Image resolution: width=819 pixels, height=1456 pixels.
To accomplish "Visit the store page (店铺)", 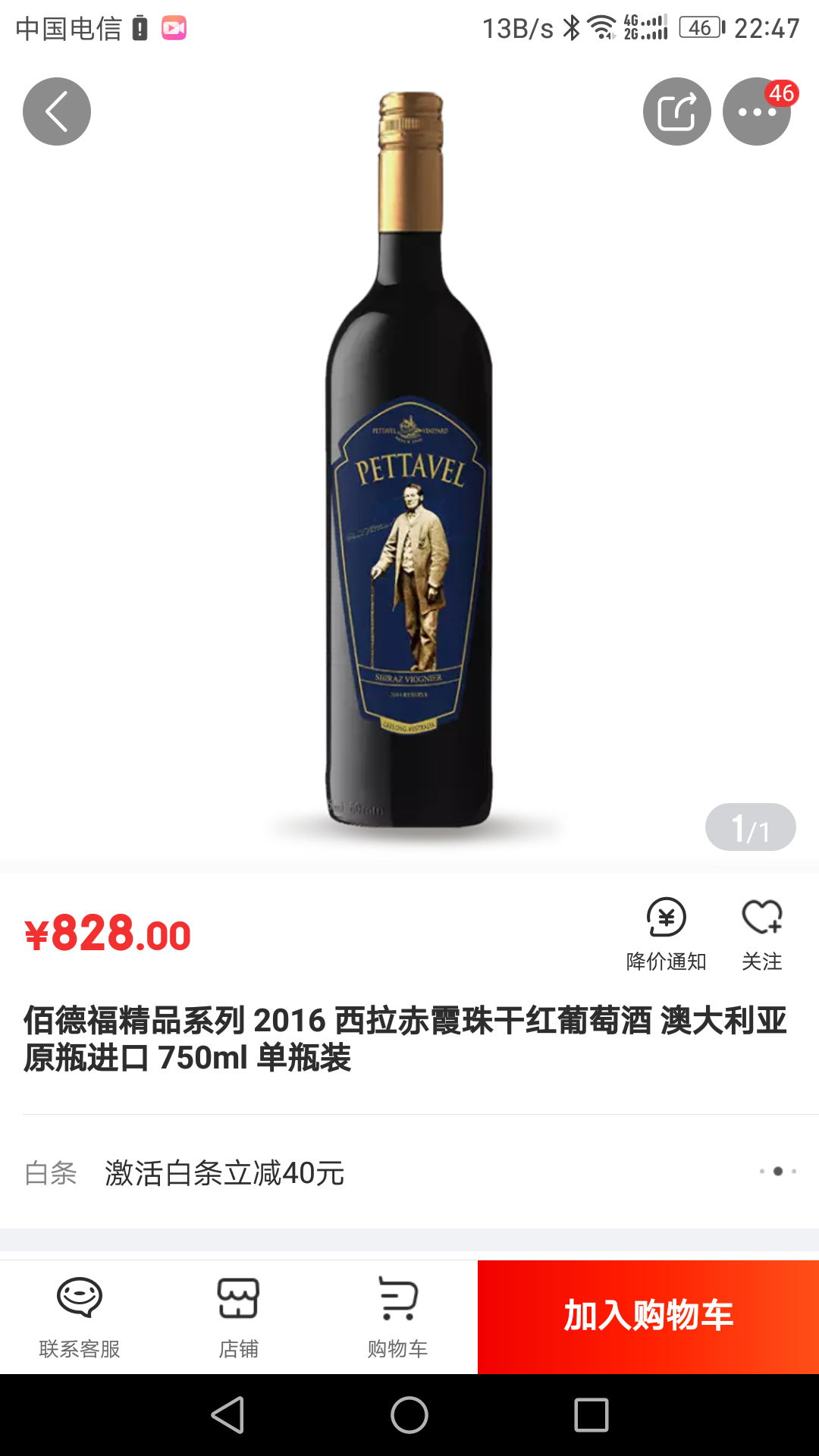I will pyautogui.click(x=239, y=1317).
